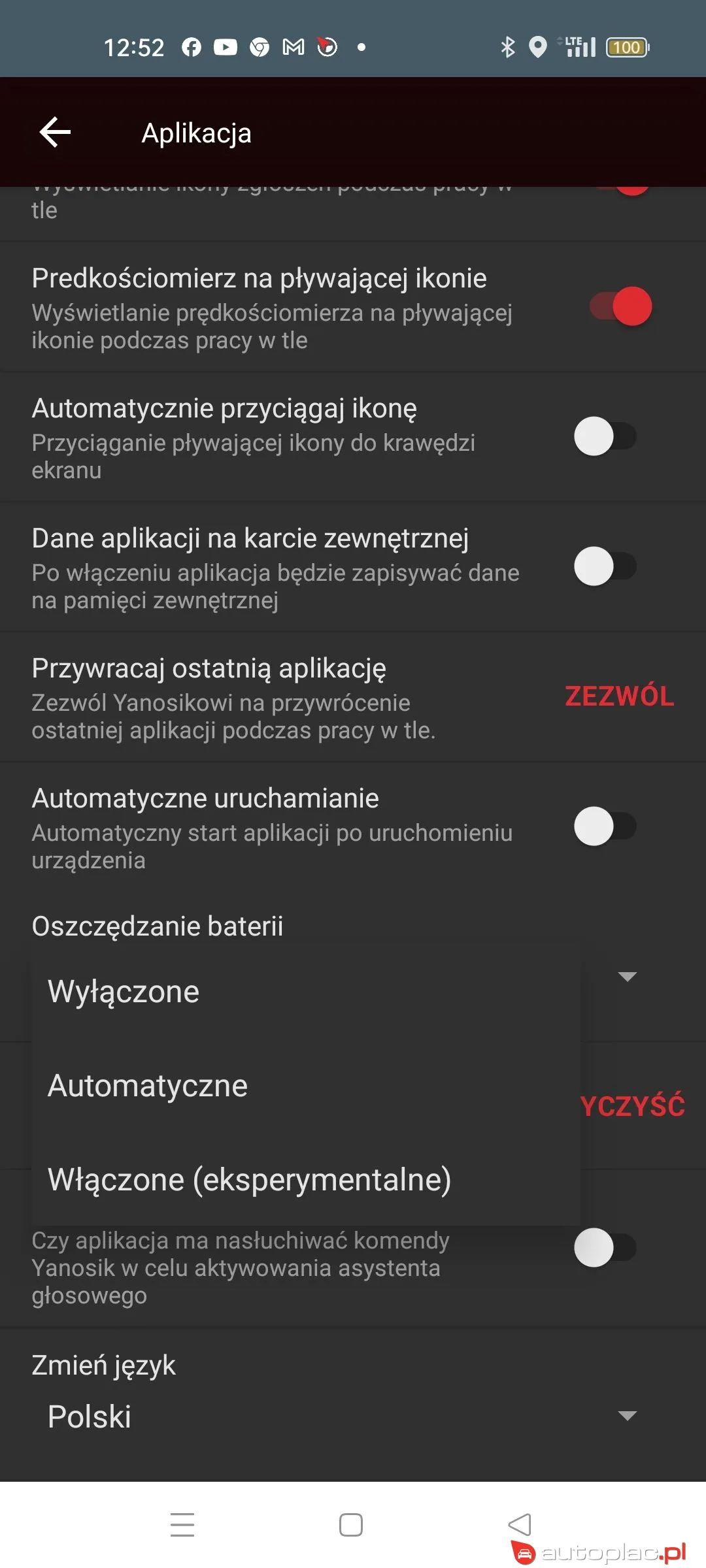Turn on Automatyczne uruchamianie
The width and height of the screenshot is (706, 1568).
point(605,826)
